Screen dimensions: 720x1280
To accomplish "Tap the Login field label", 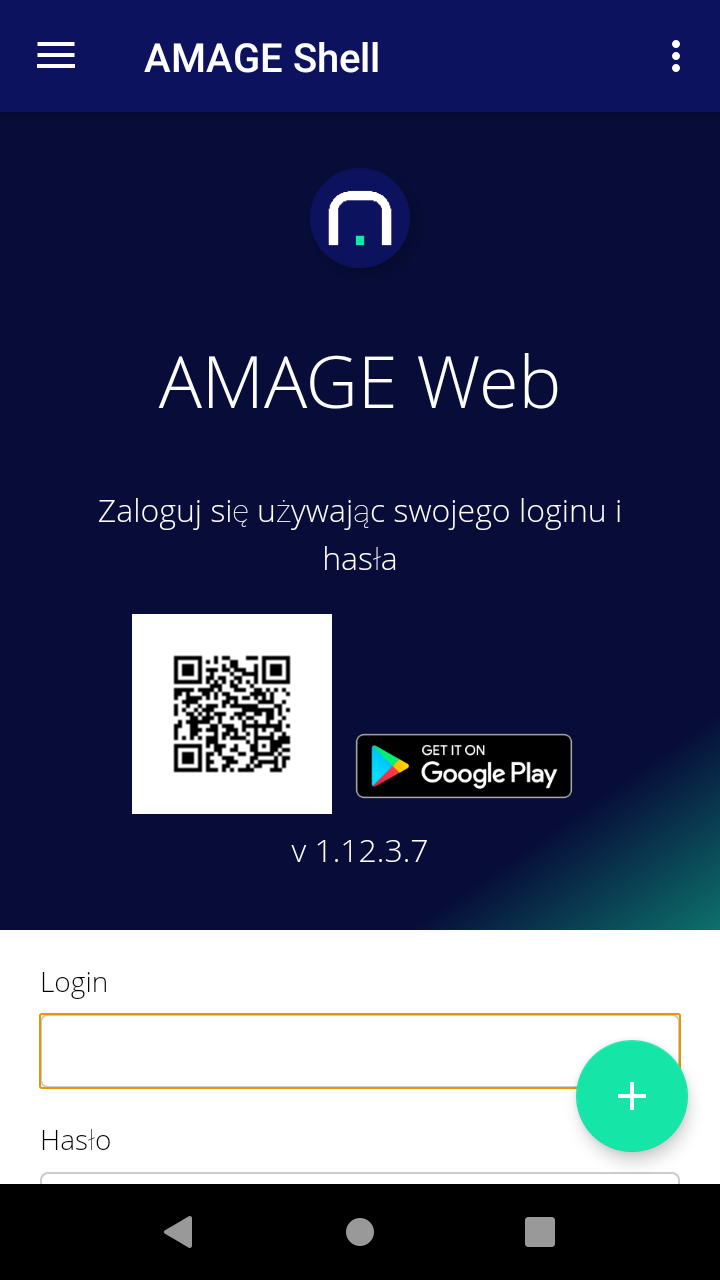I will click(74, 982).
